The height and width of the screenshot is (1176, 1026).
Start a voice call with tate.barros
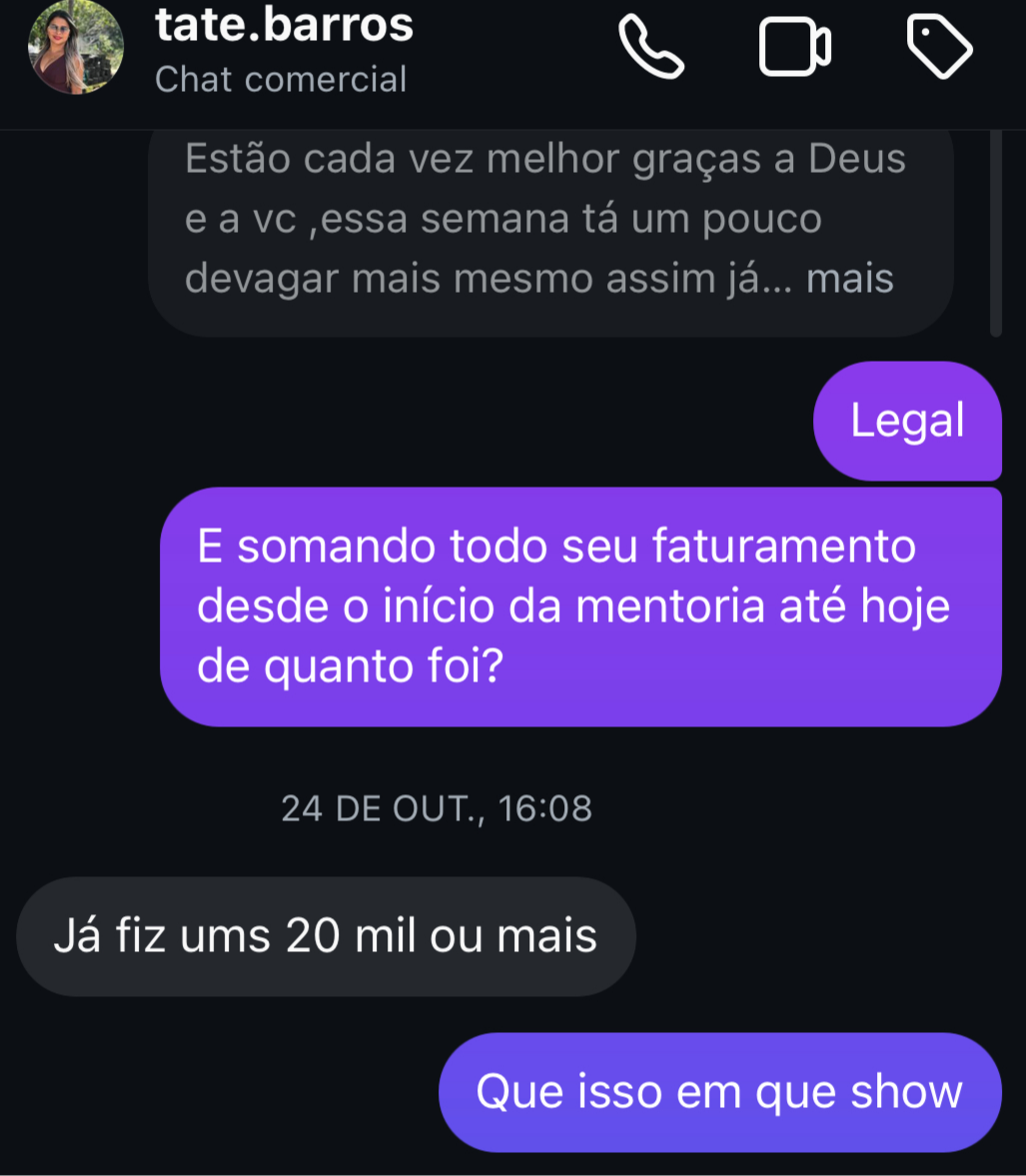click(650, 46)
